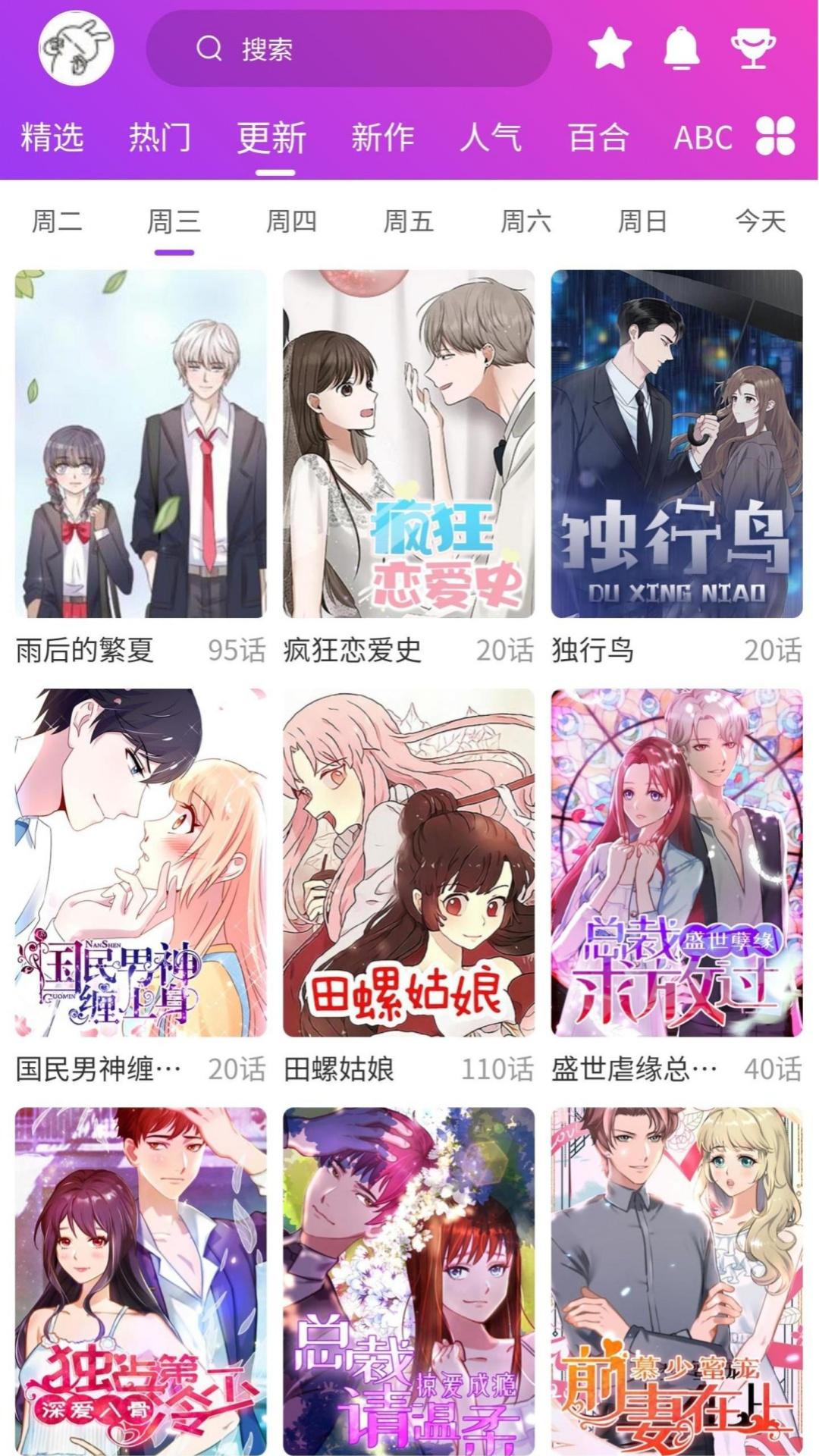Show updates for 周四
Viewport: 819px width, 1456px height.
tap(291, 221)
